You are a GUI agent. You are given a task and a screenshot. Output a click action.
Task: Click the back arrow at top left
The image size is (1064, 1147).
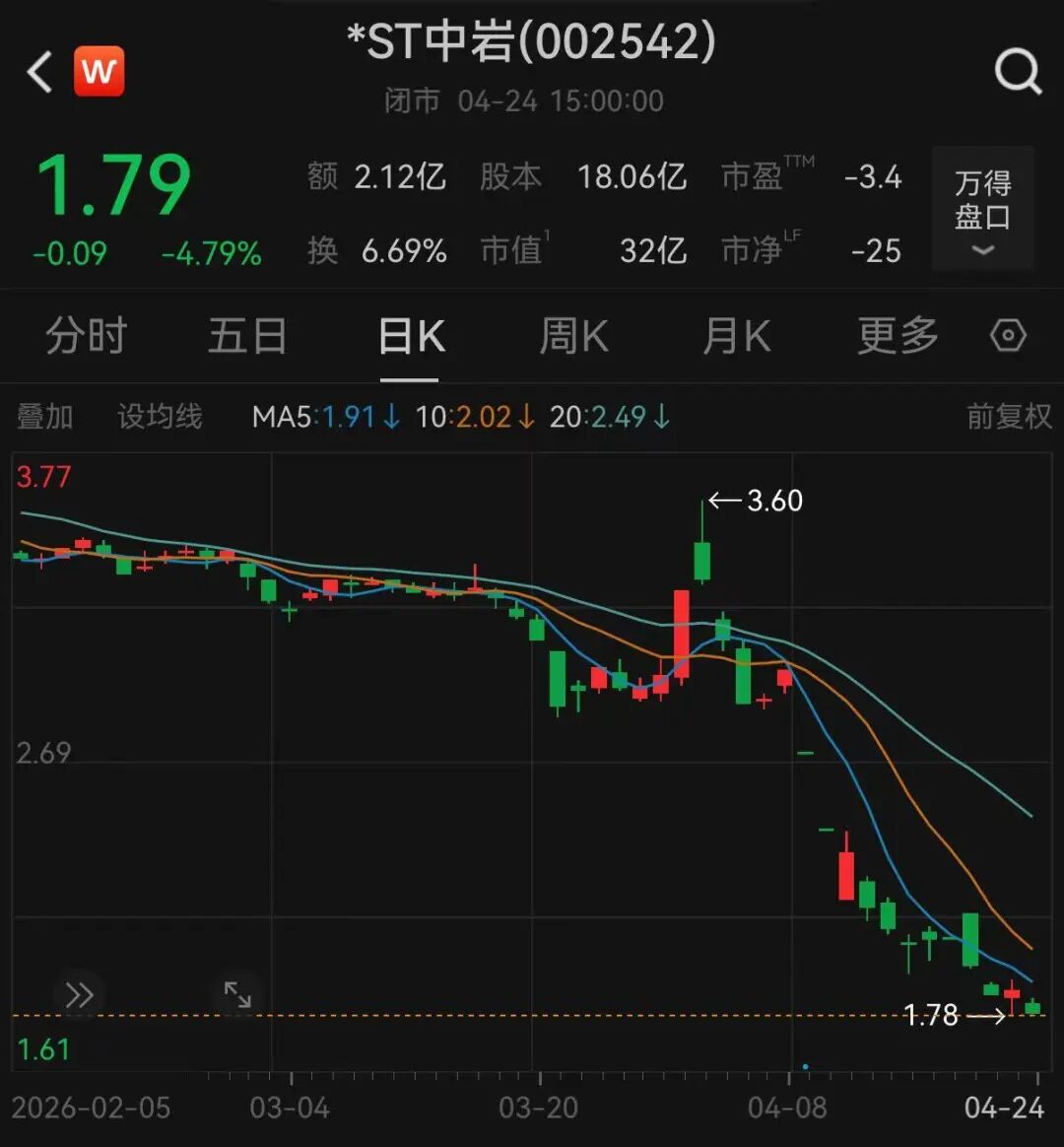point(38,71)
